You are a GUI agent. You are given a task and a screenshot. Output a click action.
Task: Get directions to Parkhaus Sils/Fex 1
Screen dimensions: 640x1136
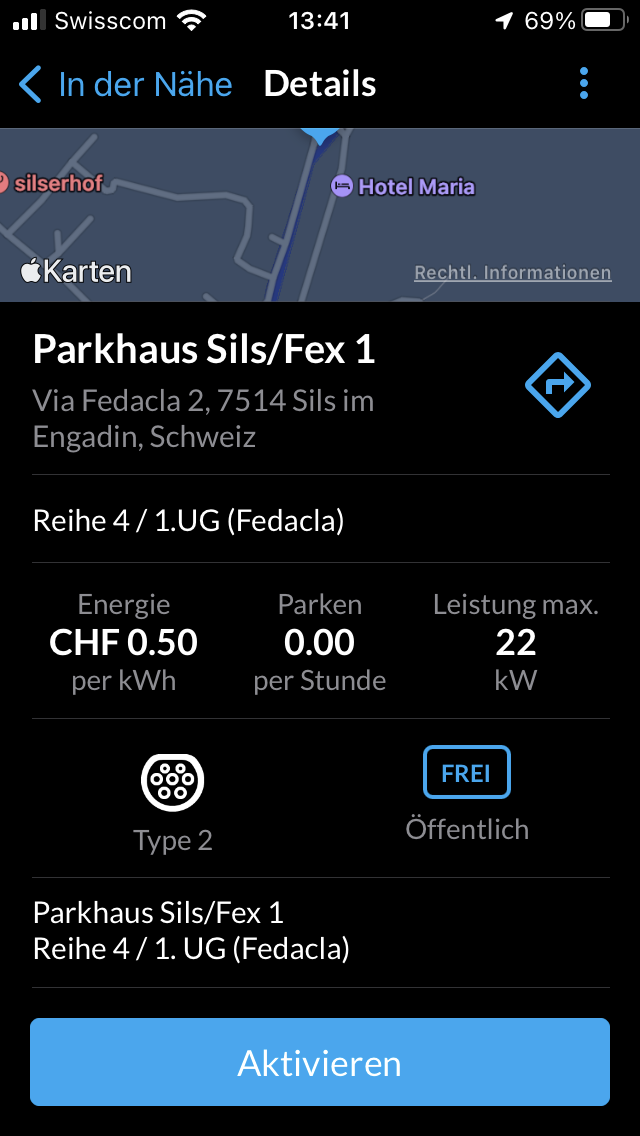point(557,385)
